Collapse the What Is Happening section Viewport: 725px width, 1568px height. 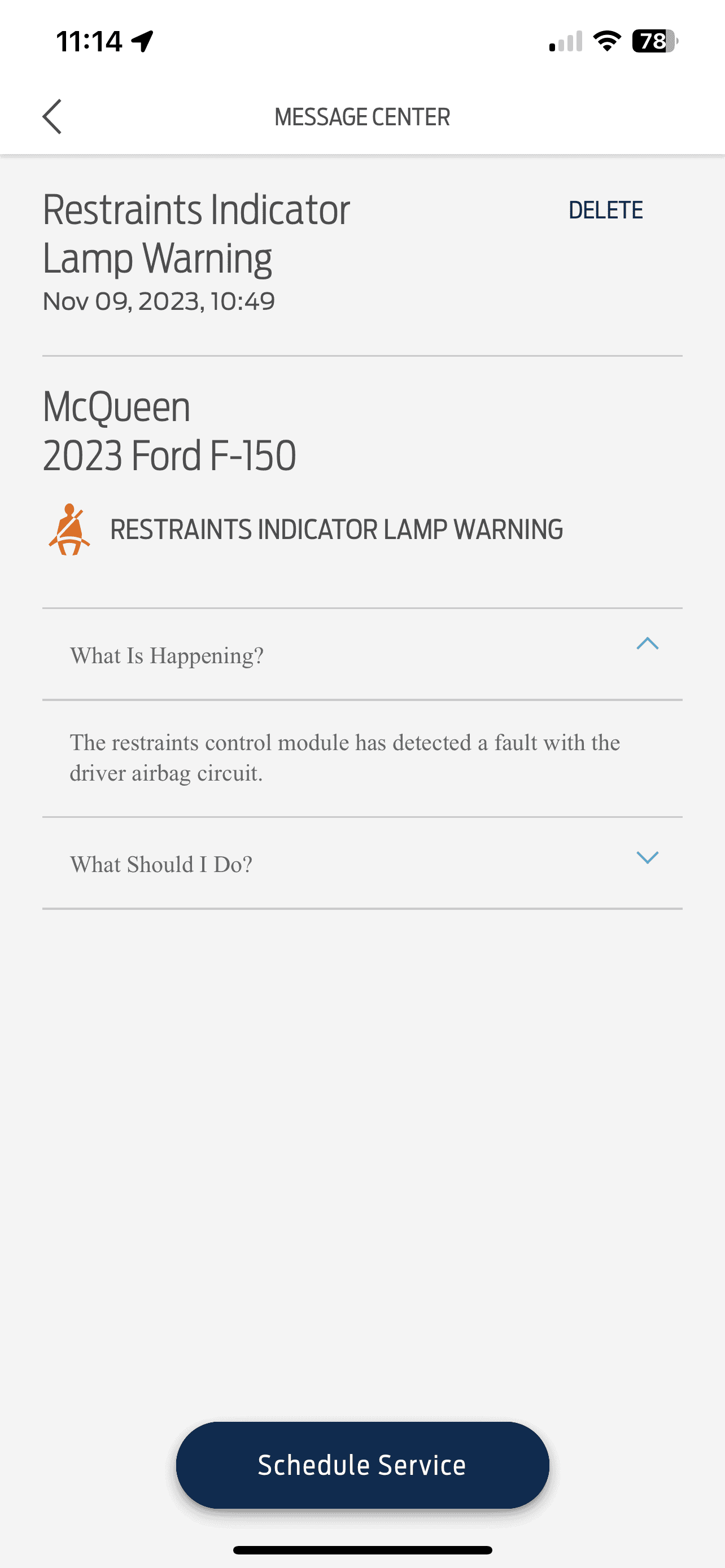click(x=647, y=644)
